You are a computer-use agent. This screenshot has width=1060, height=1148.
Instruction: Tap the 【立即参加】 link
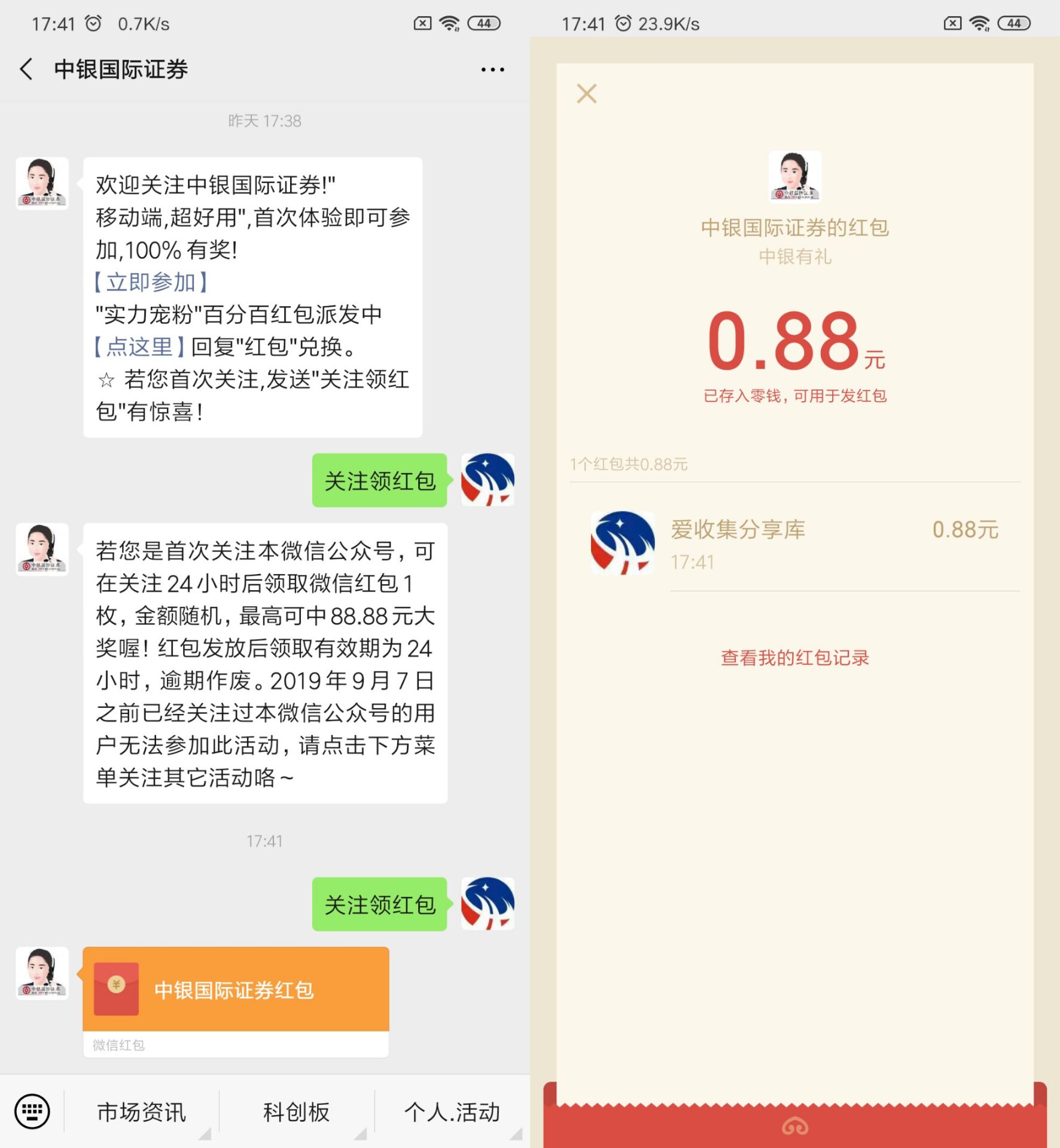(151, 282)
